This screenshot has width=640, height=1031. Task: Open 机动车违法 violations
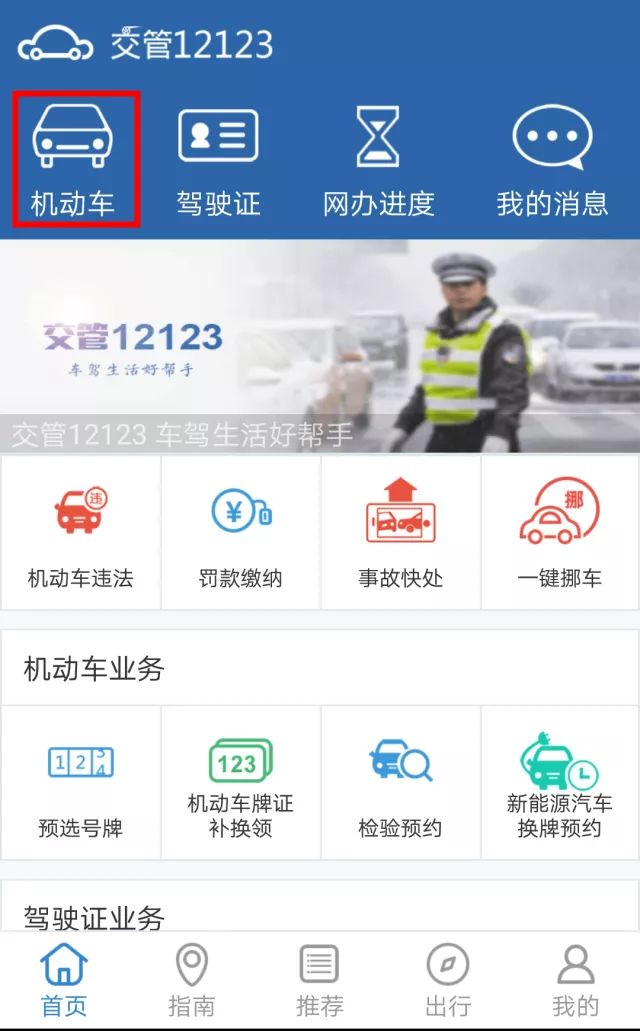pyautogui.click(x=80, y=532)
